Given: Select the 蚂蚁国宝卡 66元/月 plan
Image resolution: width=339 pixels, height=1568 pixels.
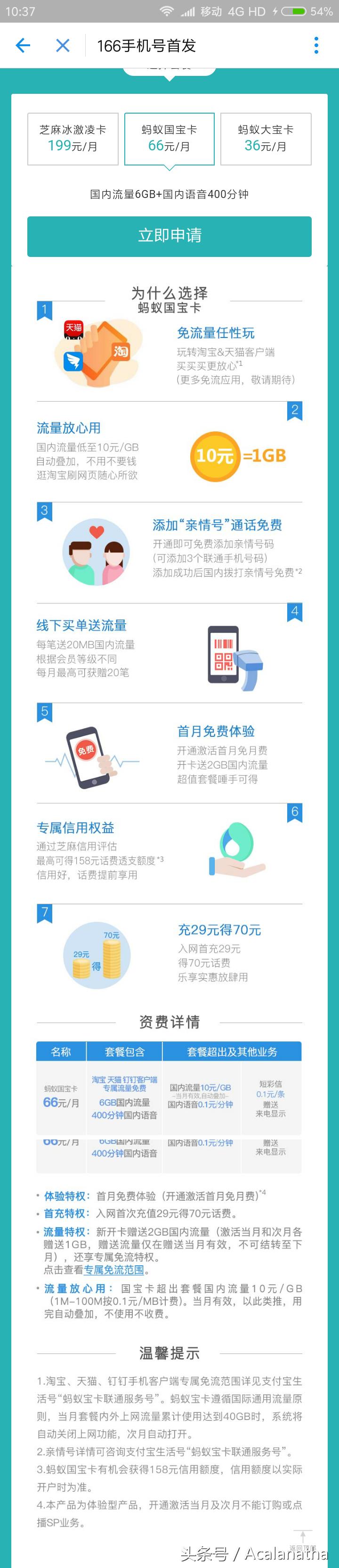Looking at the screenshot, I should click(169, 139).
